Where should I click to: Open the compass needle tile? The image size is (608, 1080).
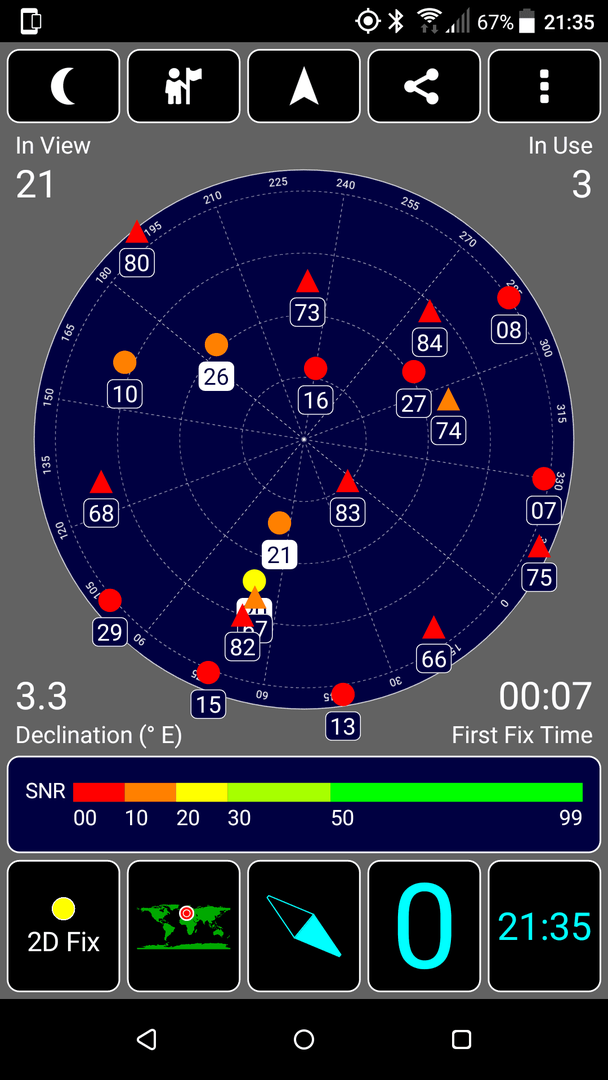tap(304, 926)
